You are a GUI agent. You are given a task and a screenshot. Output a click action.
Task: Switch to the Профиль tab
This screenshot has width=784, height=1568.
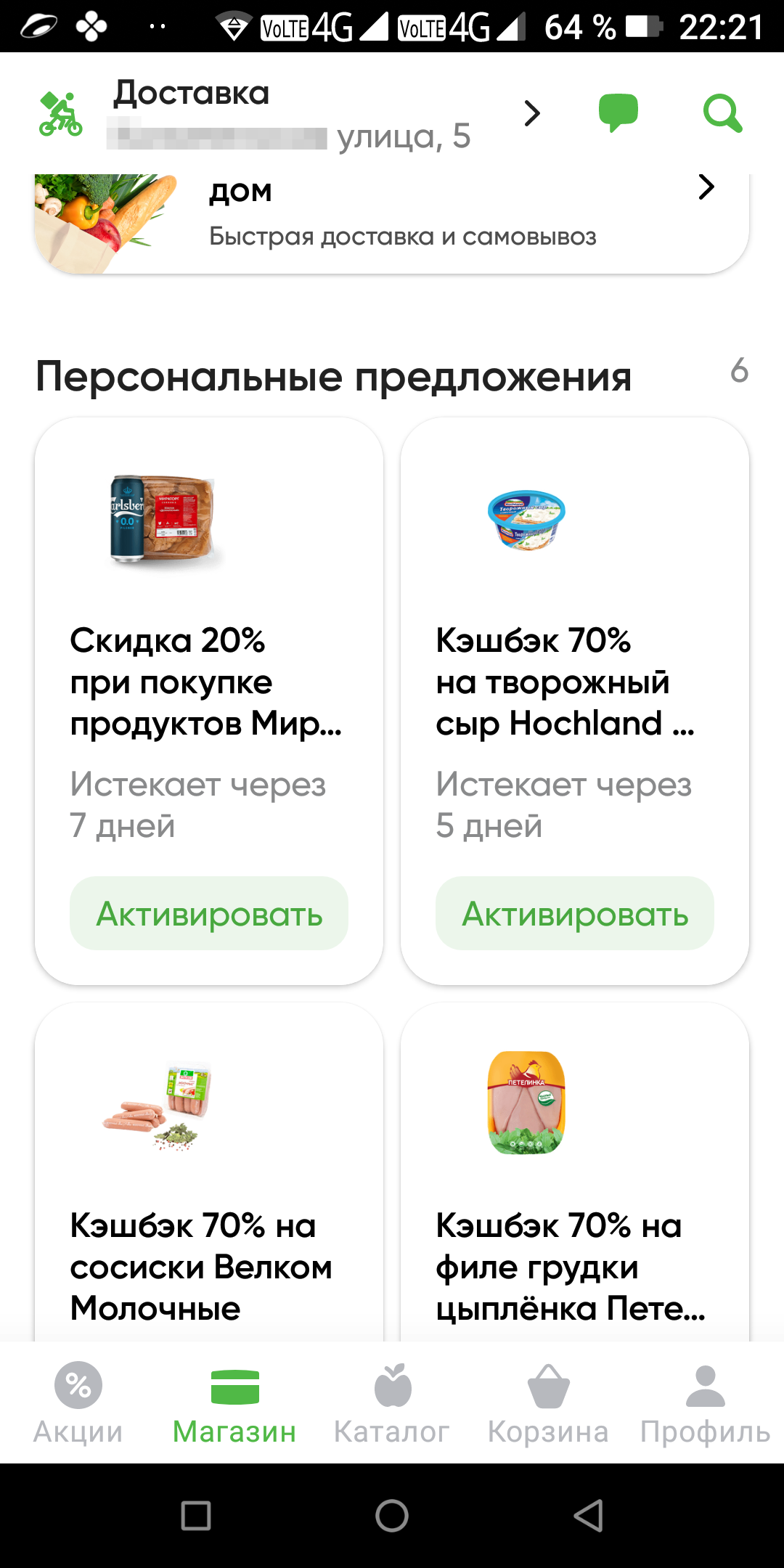(x=705, y=1402)
